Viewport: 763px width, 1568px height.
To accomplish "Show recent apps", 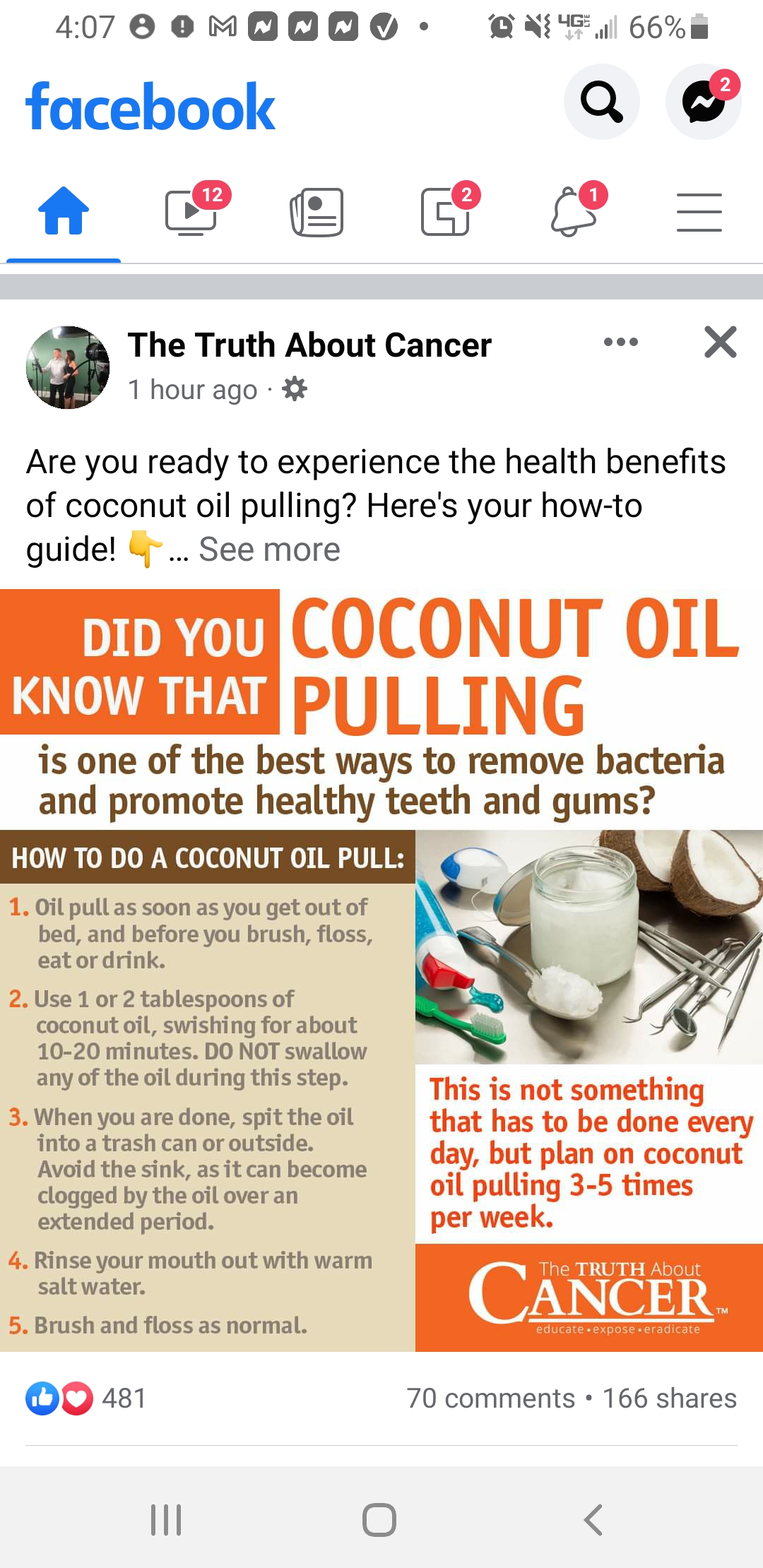I will [166, 1519].
